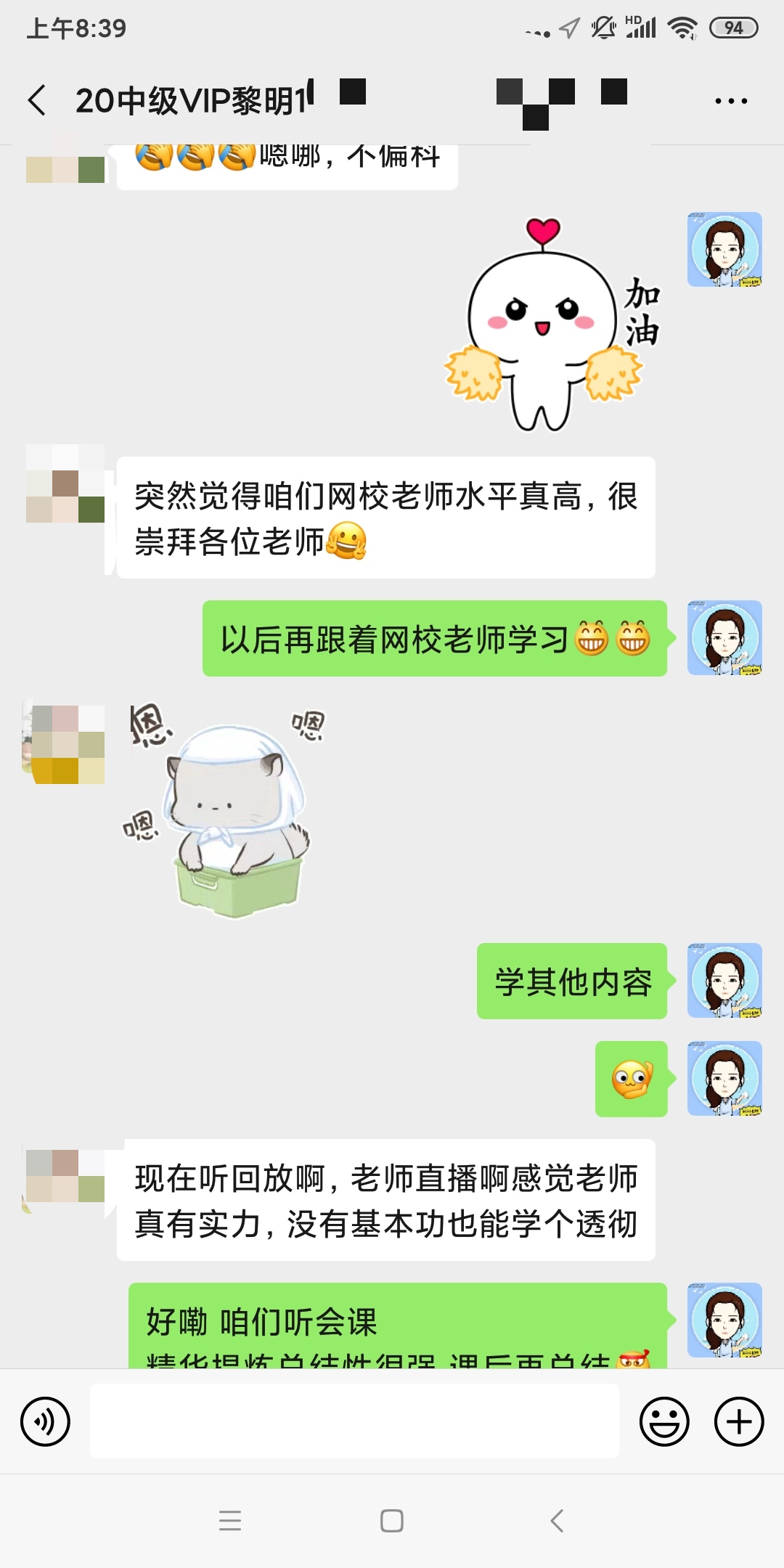784x1568 pixels.
Task: Tap the message 学其他内容
Action: pyautogui.click(x=573, y=981)
